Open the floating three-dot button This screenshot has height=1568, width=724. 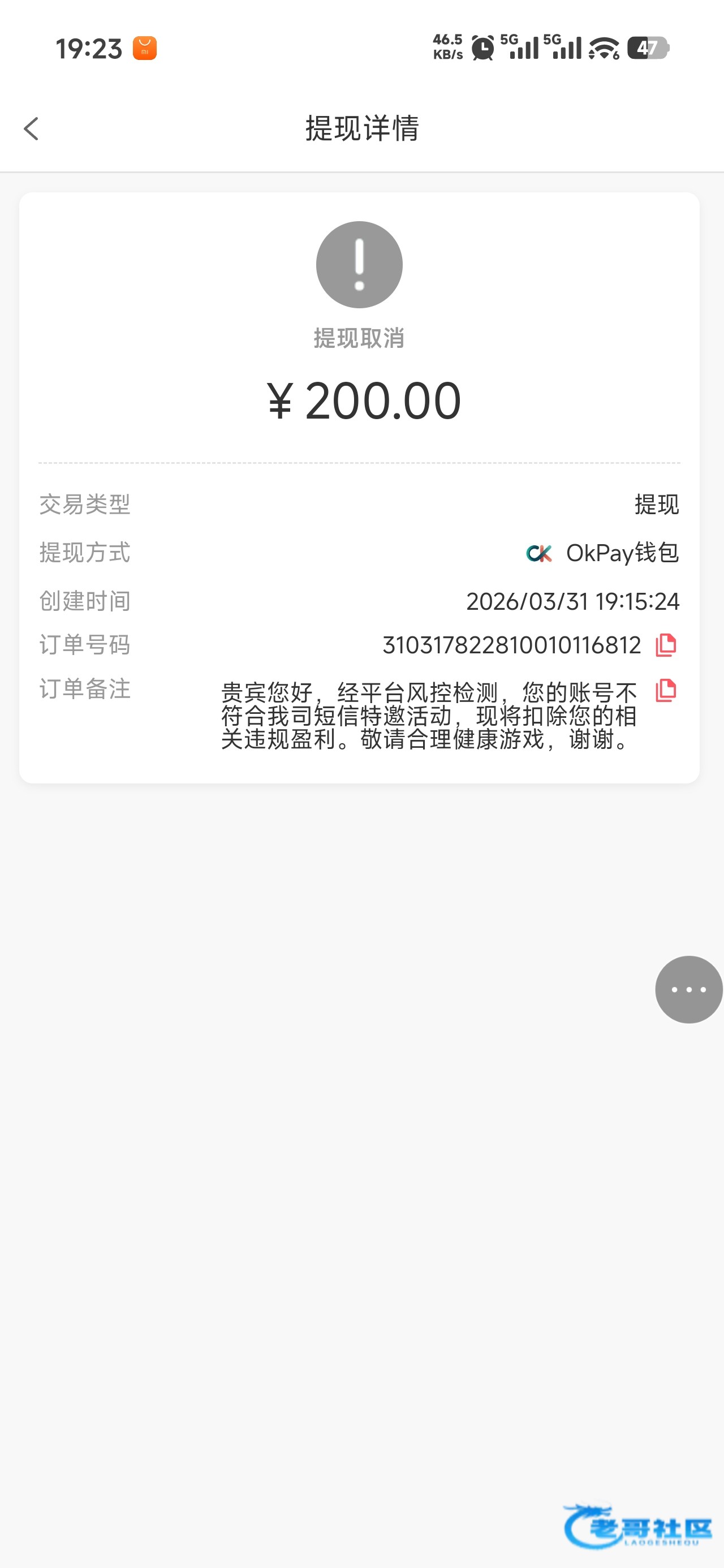click(x=689, y=989)
